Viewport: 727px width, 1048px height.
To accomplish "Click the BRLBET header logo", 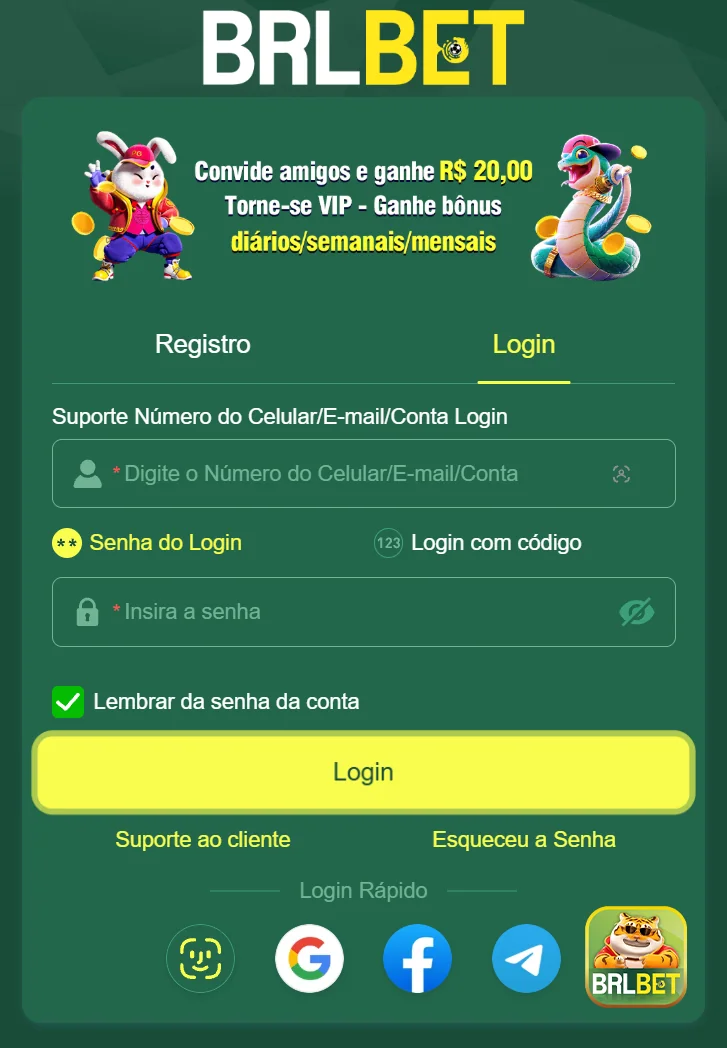I will 363,45.
